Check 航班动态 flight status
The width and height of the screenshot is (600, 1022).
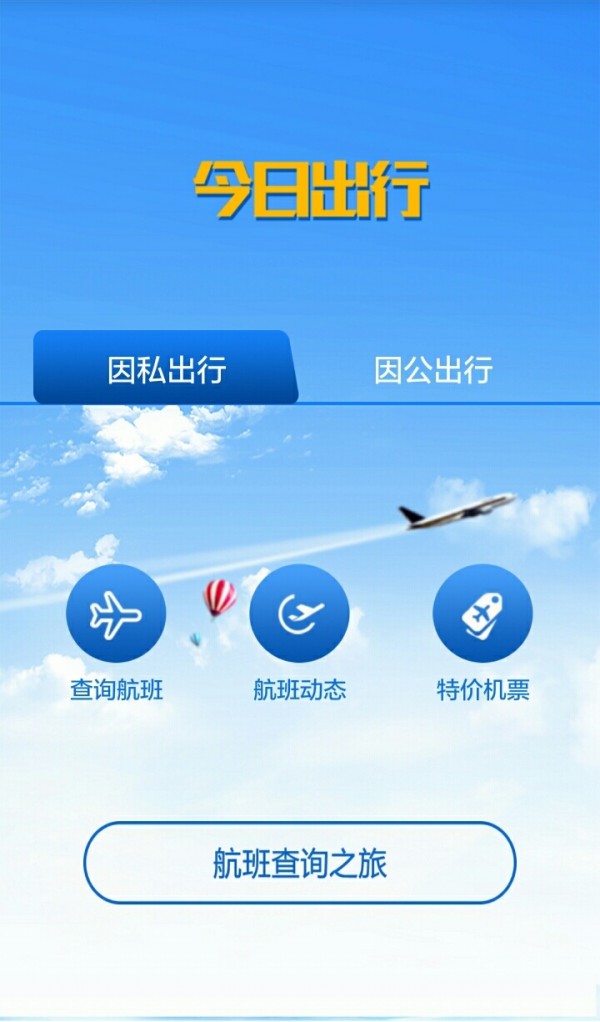click(x=299, y=614)
